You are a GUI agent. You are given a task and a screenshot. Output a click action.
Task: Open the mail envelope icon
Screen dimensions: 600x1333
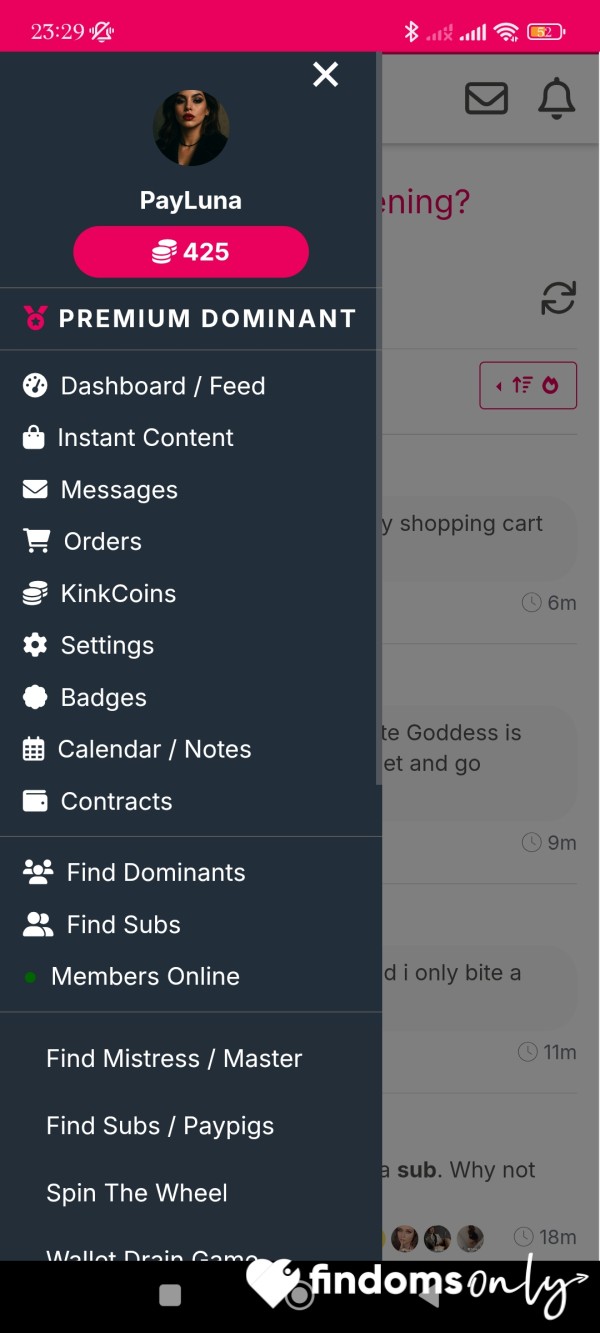coord(486,98)
